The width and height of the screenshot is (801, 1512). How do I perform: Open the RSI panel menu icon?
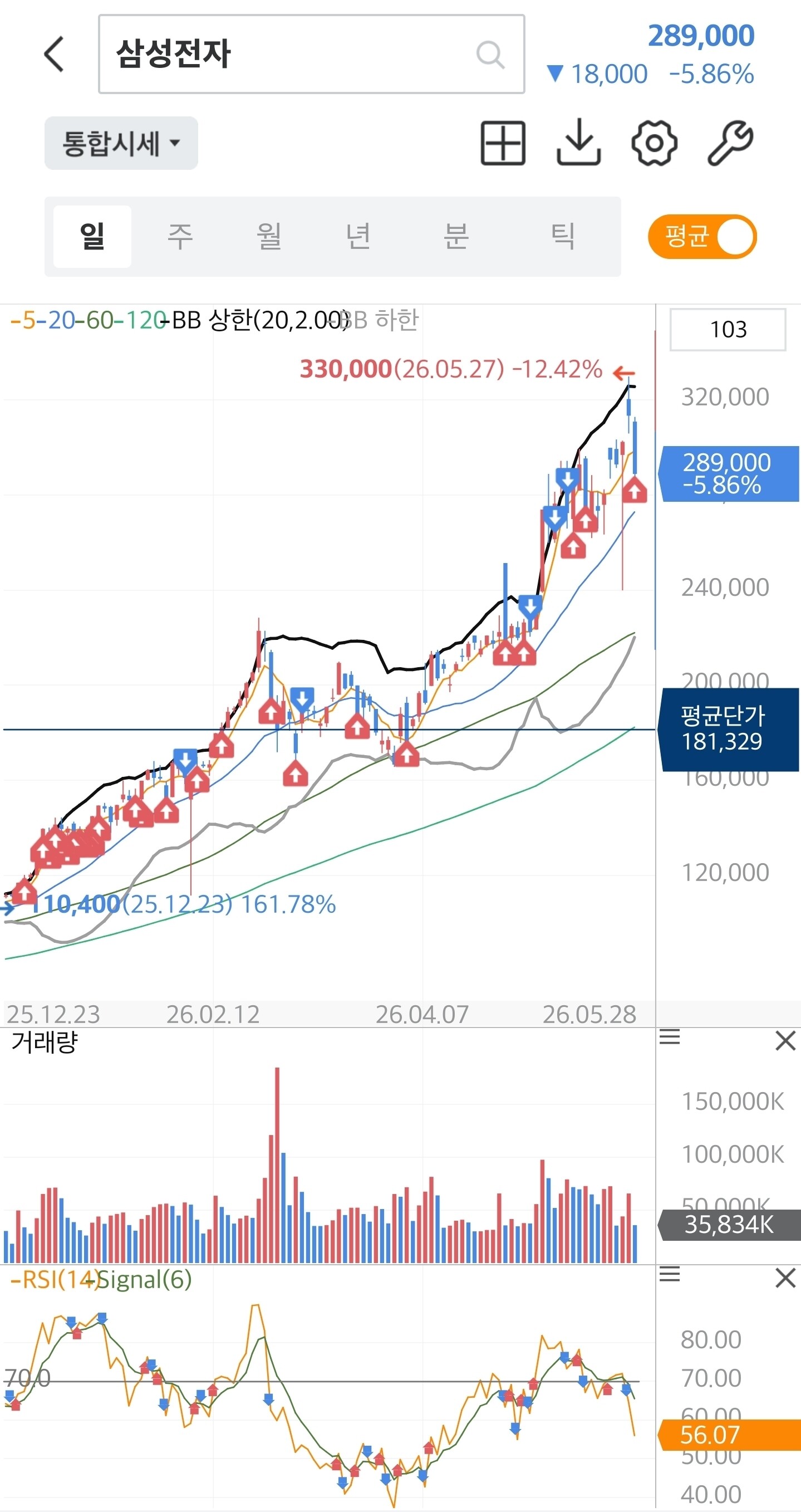[x=670, y=1274]
